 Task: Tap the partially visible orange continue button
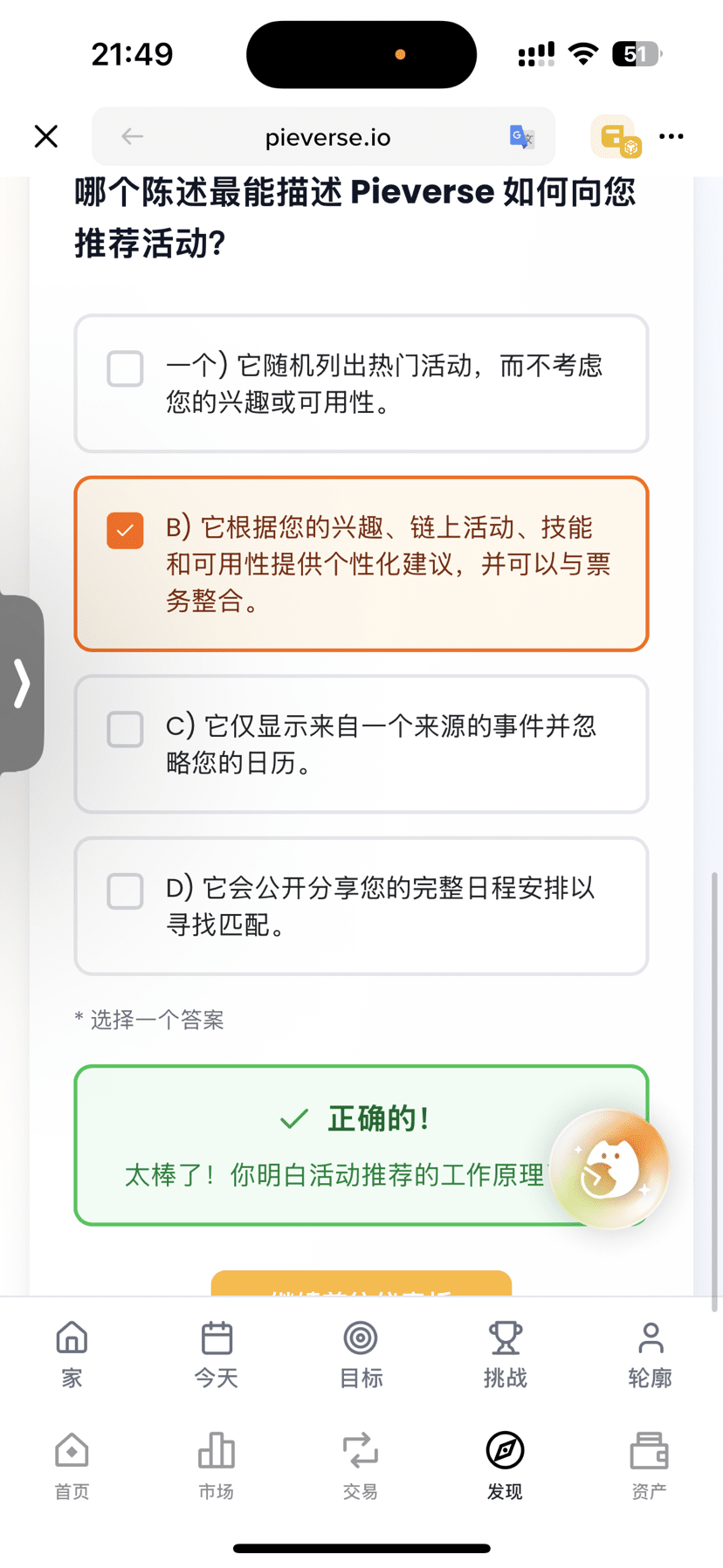tap(361, 1283)
